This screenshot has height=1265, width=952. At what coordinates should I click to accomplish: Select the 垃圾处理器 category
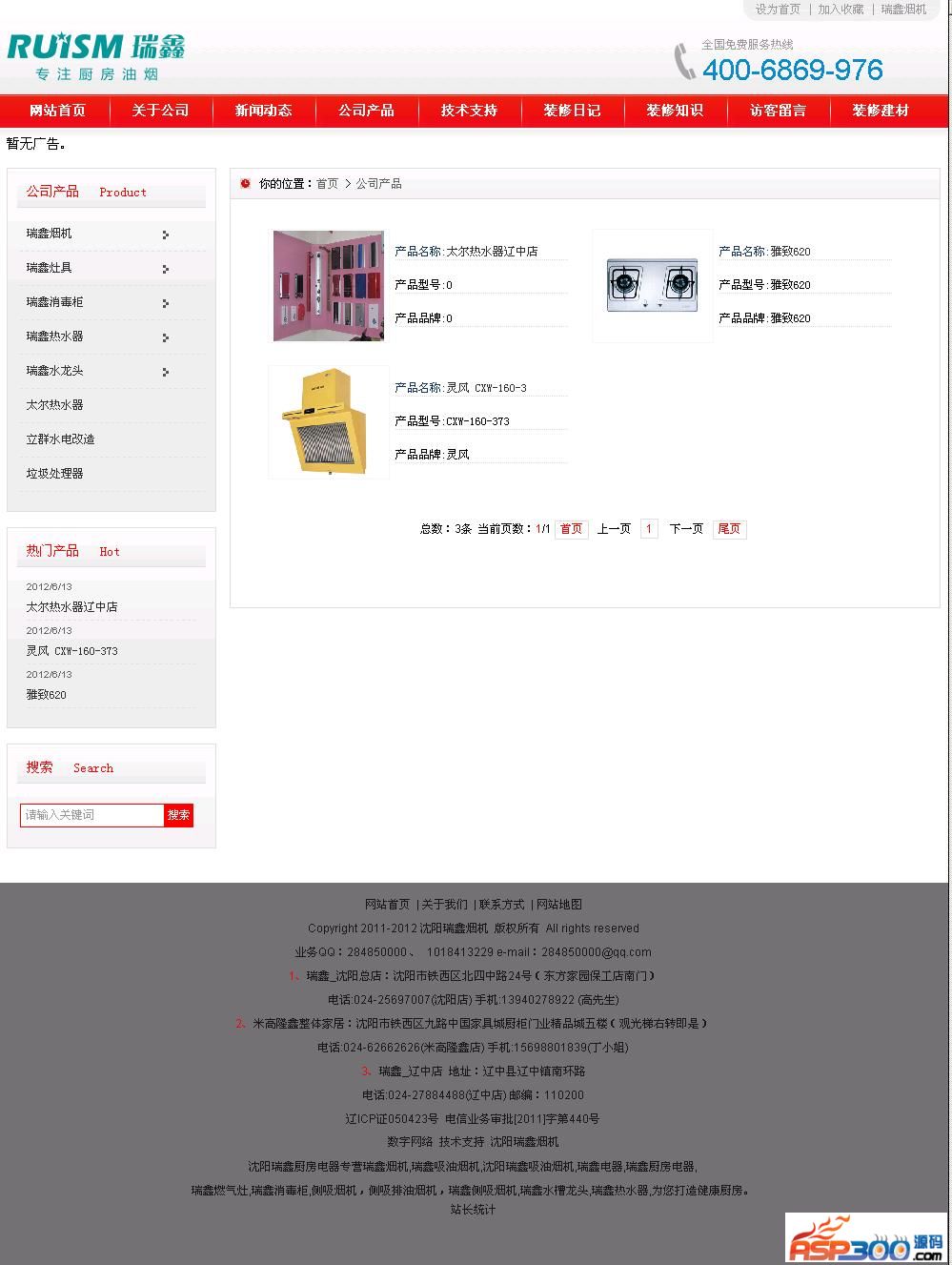point(55,474)
